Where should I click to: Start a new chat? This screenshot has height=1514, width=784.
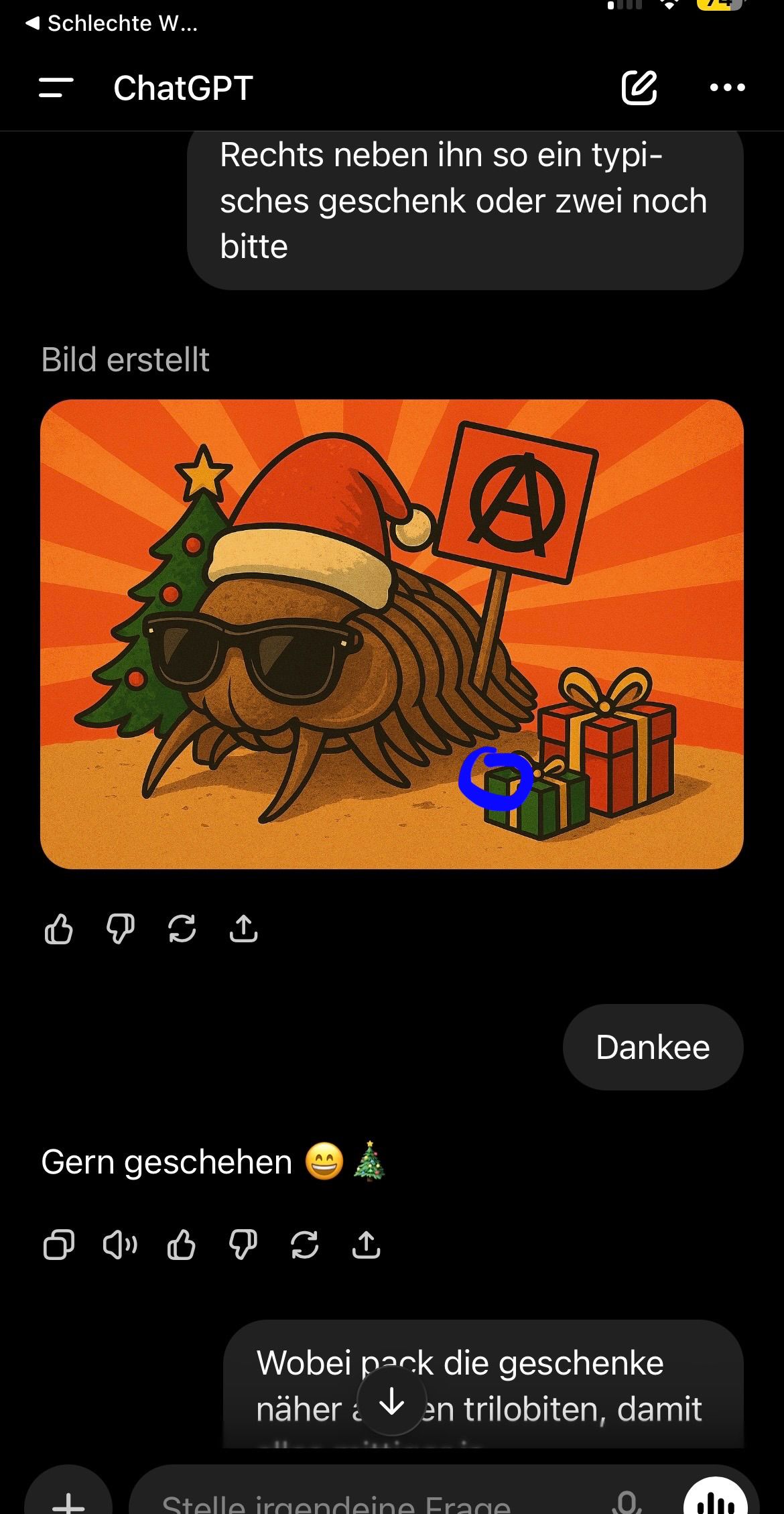(639, 88)
